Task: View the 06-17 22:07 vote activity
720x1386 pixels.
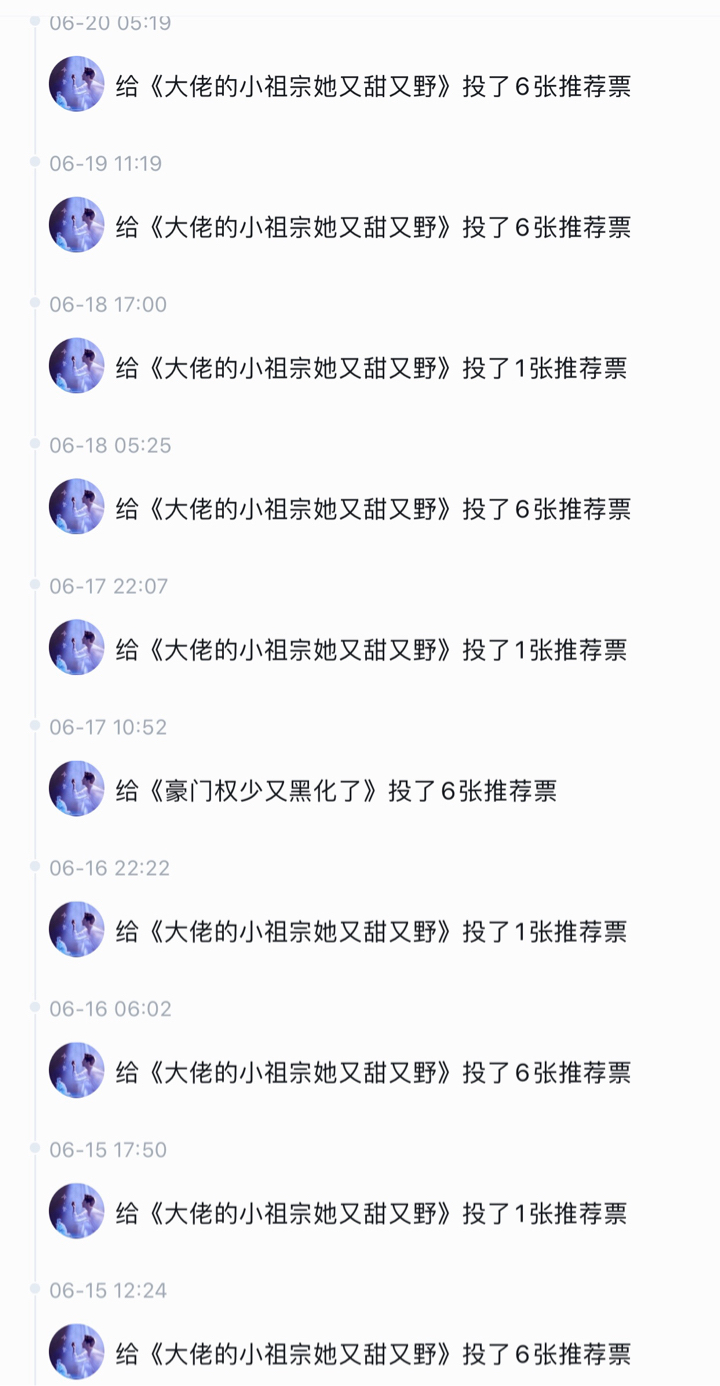Action: pyautogui.click(x=371, y=650)
